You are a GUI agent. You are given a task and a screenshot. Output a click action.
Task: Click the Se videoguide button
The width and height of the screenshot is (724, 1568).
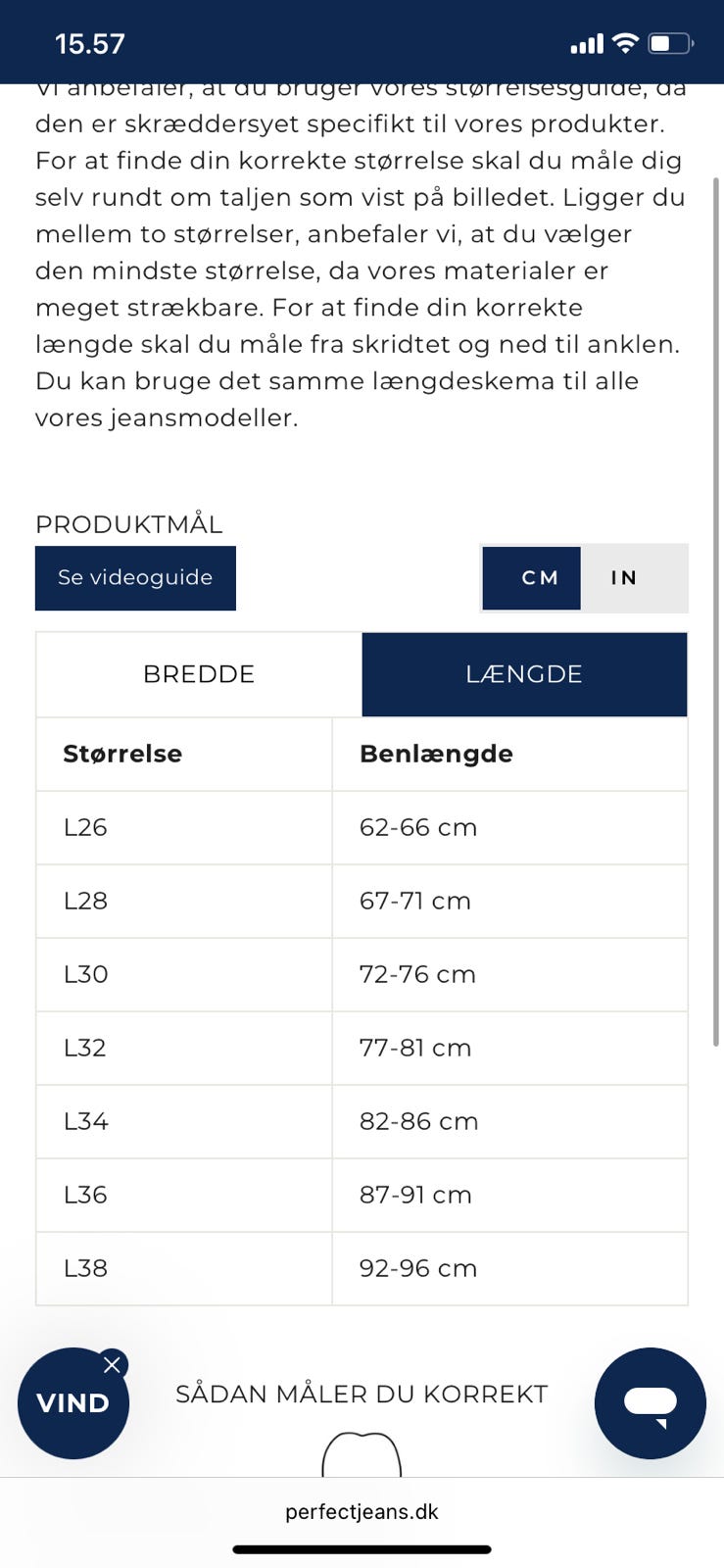(135, 578)
